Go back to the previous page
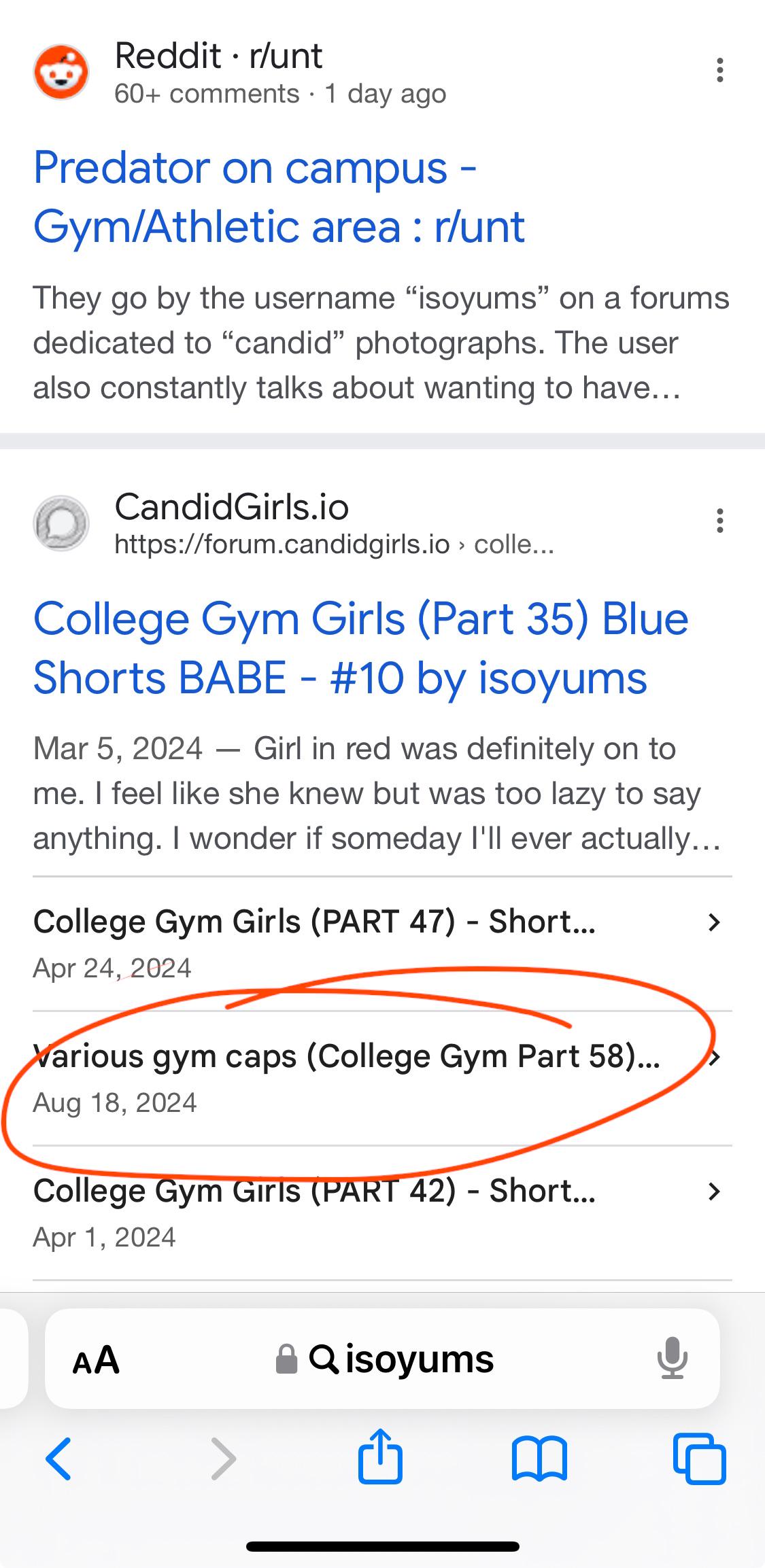Viewport: 765px width, 1568px height. click(x=58, y=1459)
